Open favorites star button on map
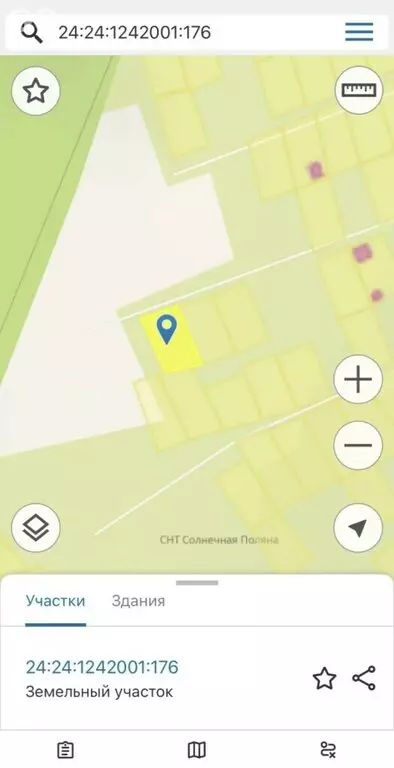This screenshot has width=394, height=768. click(35, 91)
